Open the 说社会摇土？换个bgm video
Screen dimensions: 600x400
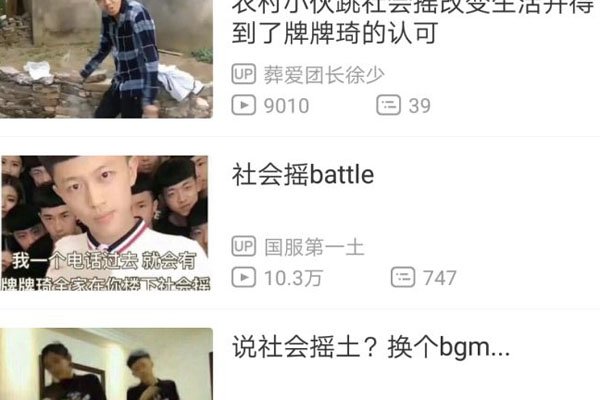371,348
